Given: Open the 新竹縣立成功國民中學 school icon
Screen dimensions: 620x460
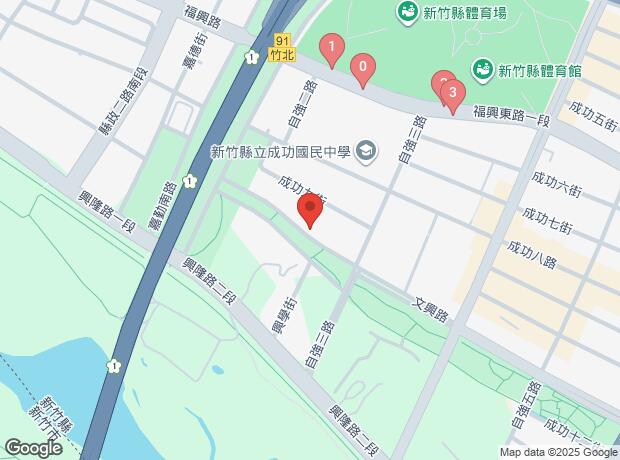Looking at the screenshot, I should 366,152.
